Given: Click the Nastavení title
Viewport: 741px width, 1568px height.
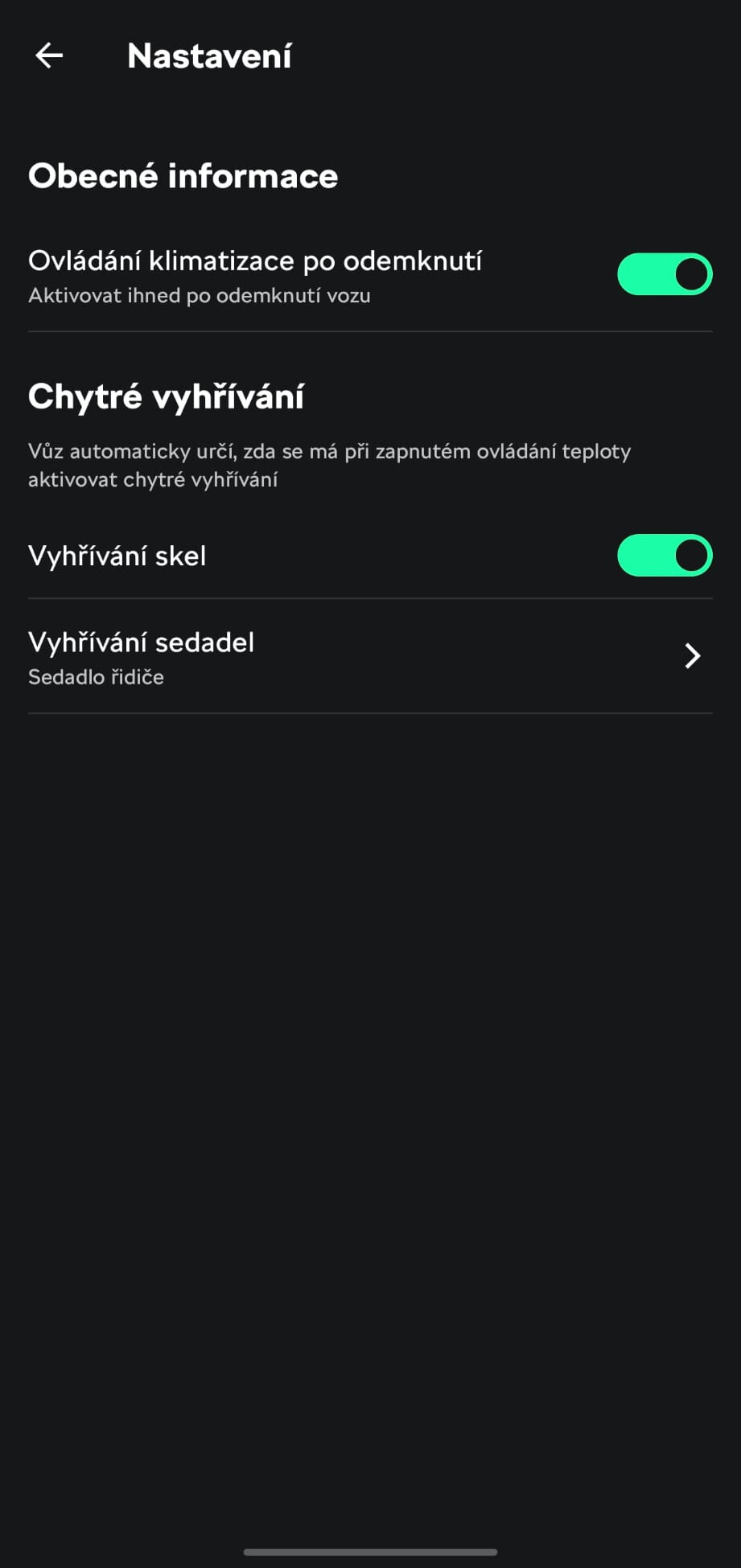Looking at the screenshot, I should (x=209, y=55).
